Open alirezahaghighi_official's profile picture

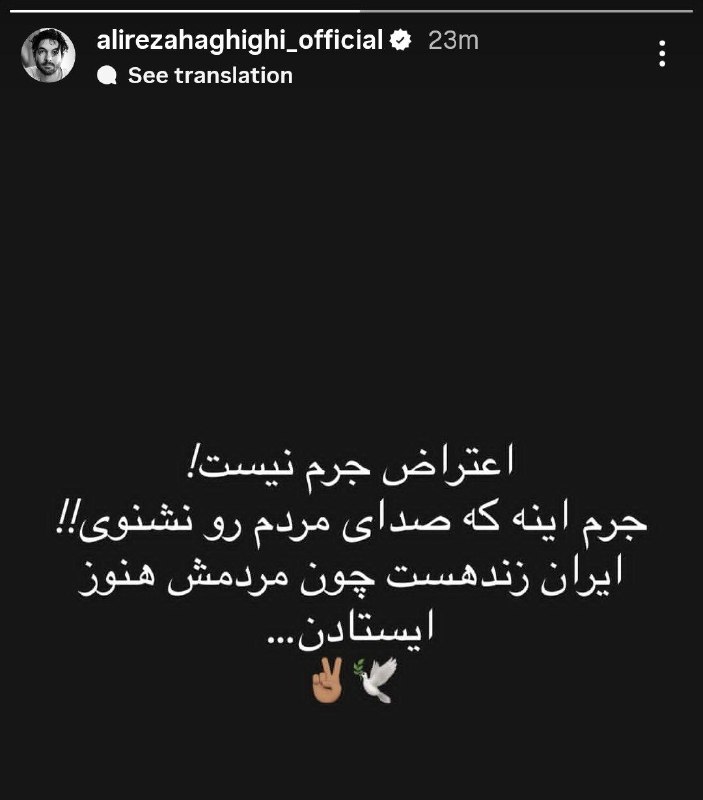tap(49, 55)
